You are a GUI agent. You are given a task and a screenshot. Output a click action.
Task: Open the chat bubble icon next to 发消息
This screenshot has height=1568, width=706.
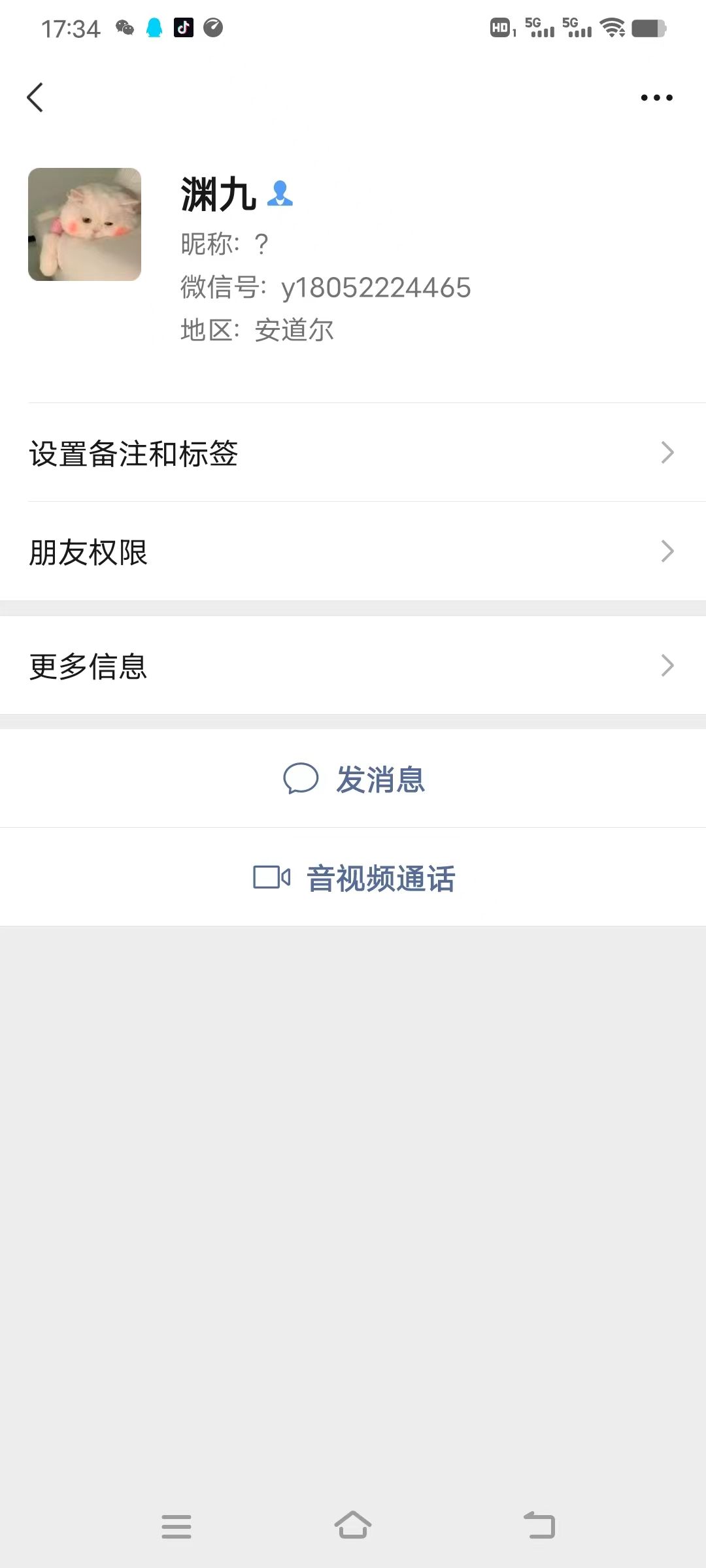[x=301, y=779]
